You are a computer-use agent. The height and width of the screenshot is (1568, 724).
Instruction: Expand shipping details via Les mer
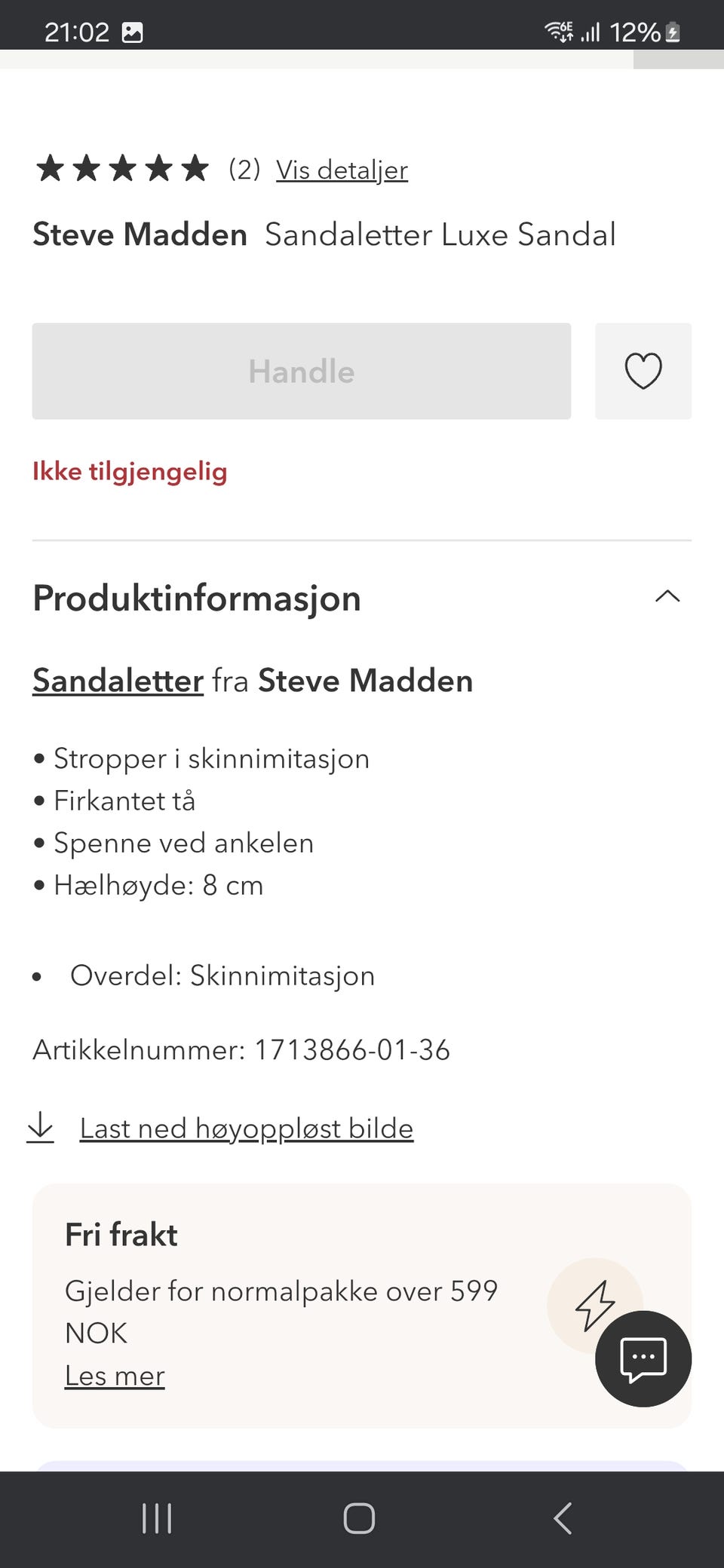point(114,1375)
